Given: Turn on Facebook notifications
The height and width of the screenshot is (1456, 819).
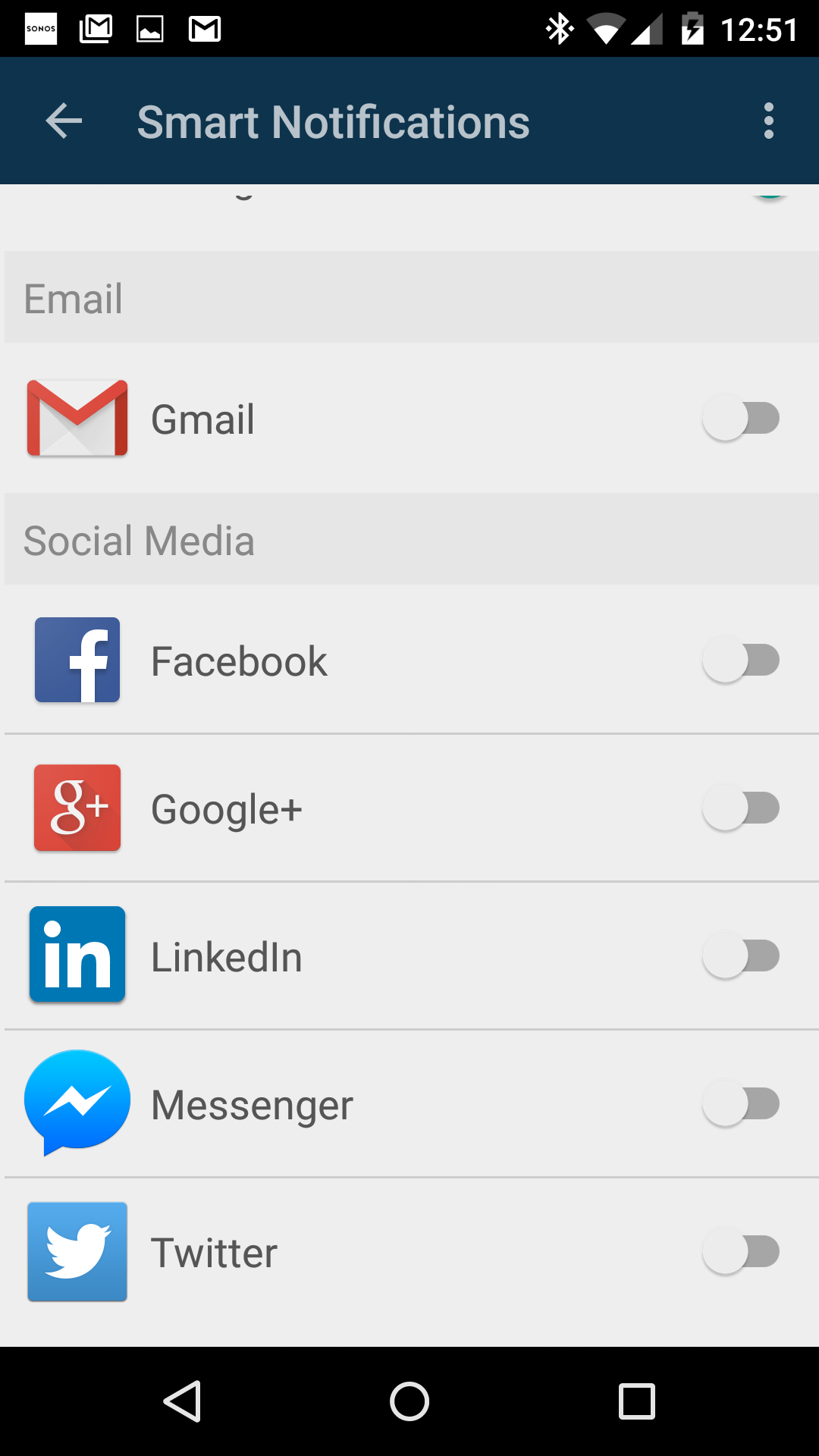Looking at the screenshot, I should coord(741,660).
